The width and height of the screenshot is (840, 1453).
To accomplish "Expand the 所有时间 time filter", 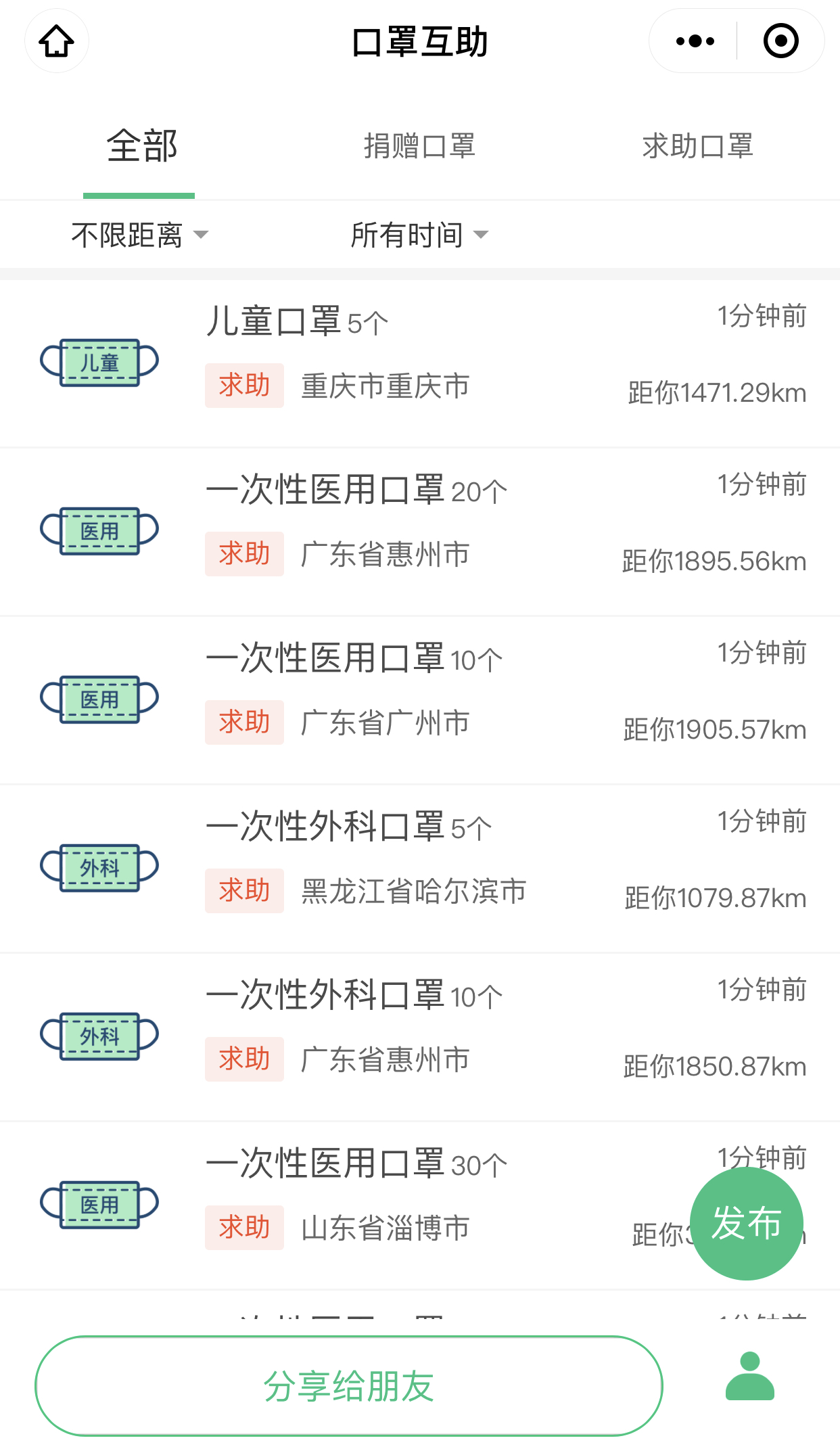I will [419, 235].
